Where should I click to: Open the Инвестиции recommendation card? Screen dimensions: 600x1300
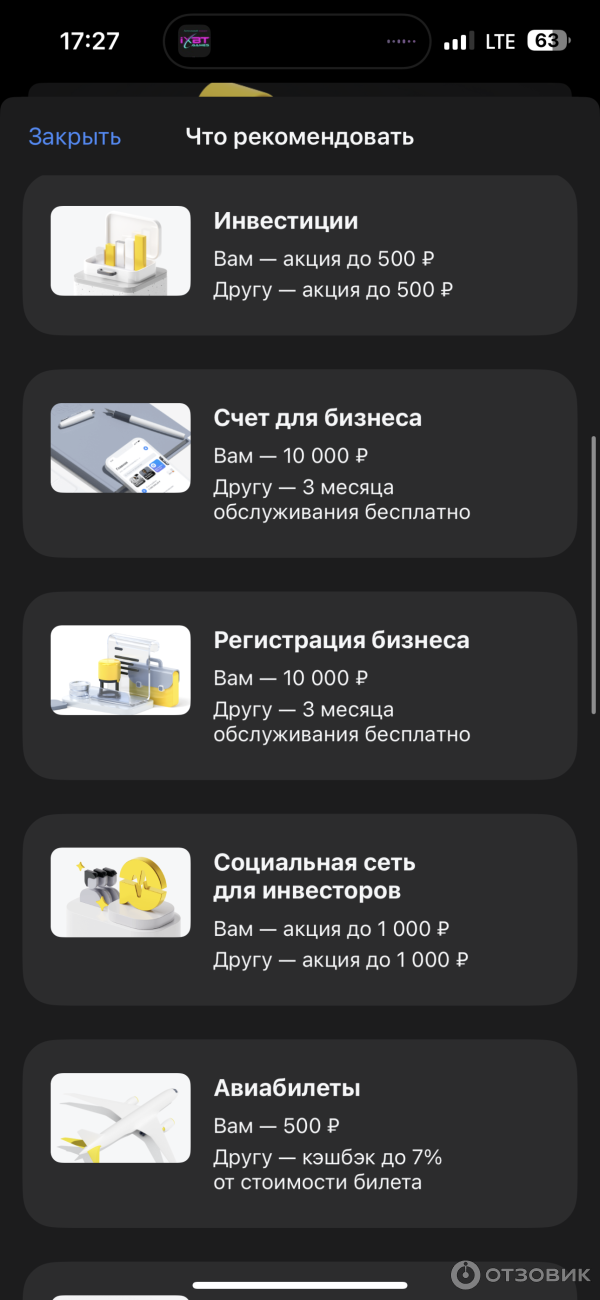tap(300, 254)
